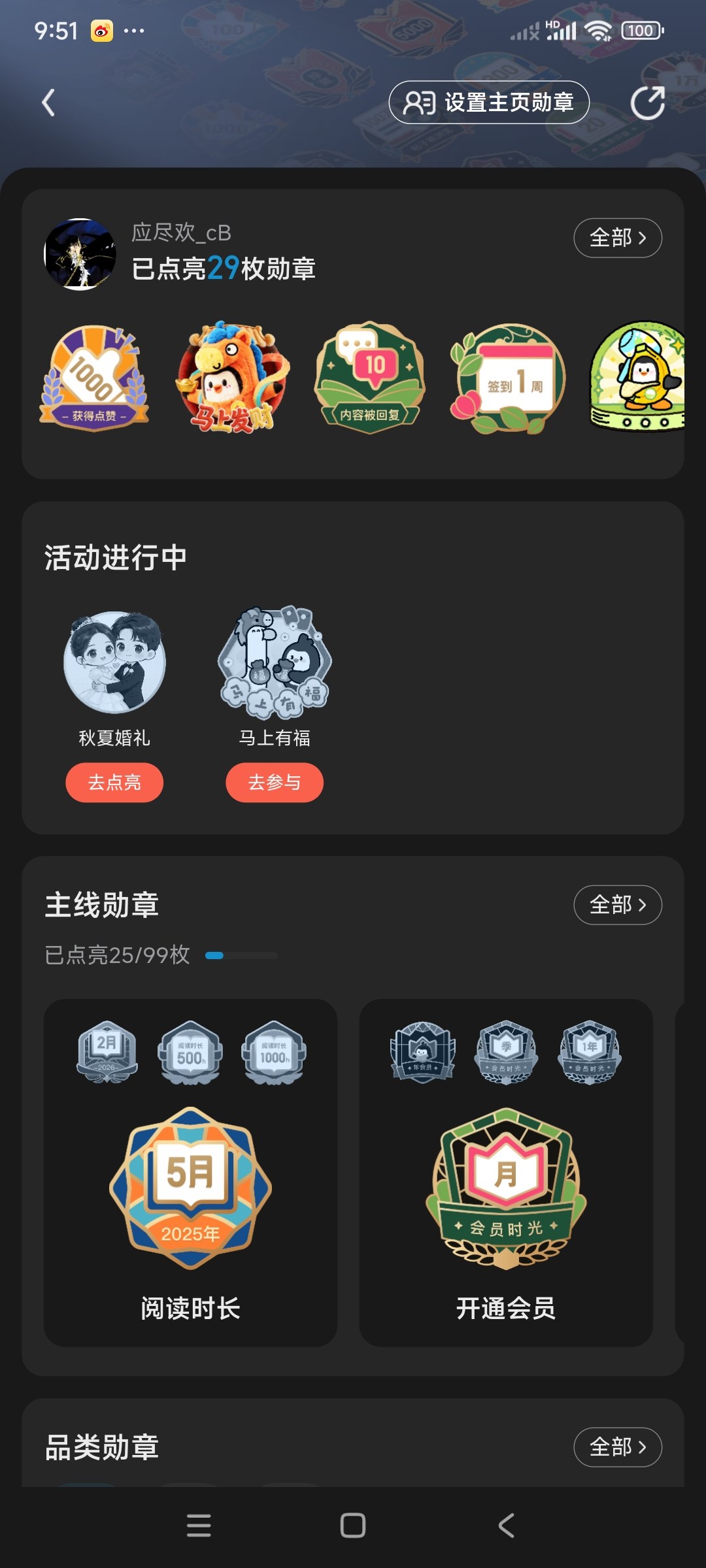Viewport: 706px width, 1568px height.
Task: Open the 开通会员 medal card
Action: pos(506,1172)
